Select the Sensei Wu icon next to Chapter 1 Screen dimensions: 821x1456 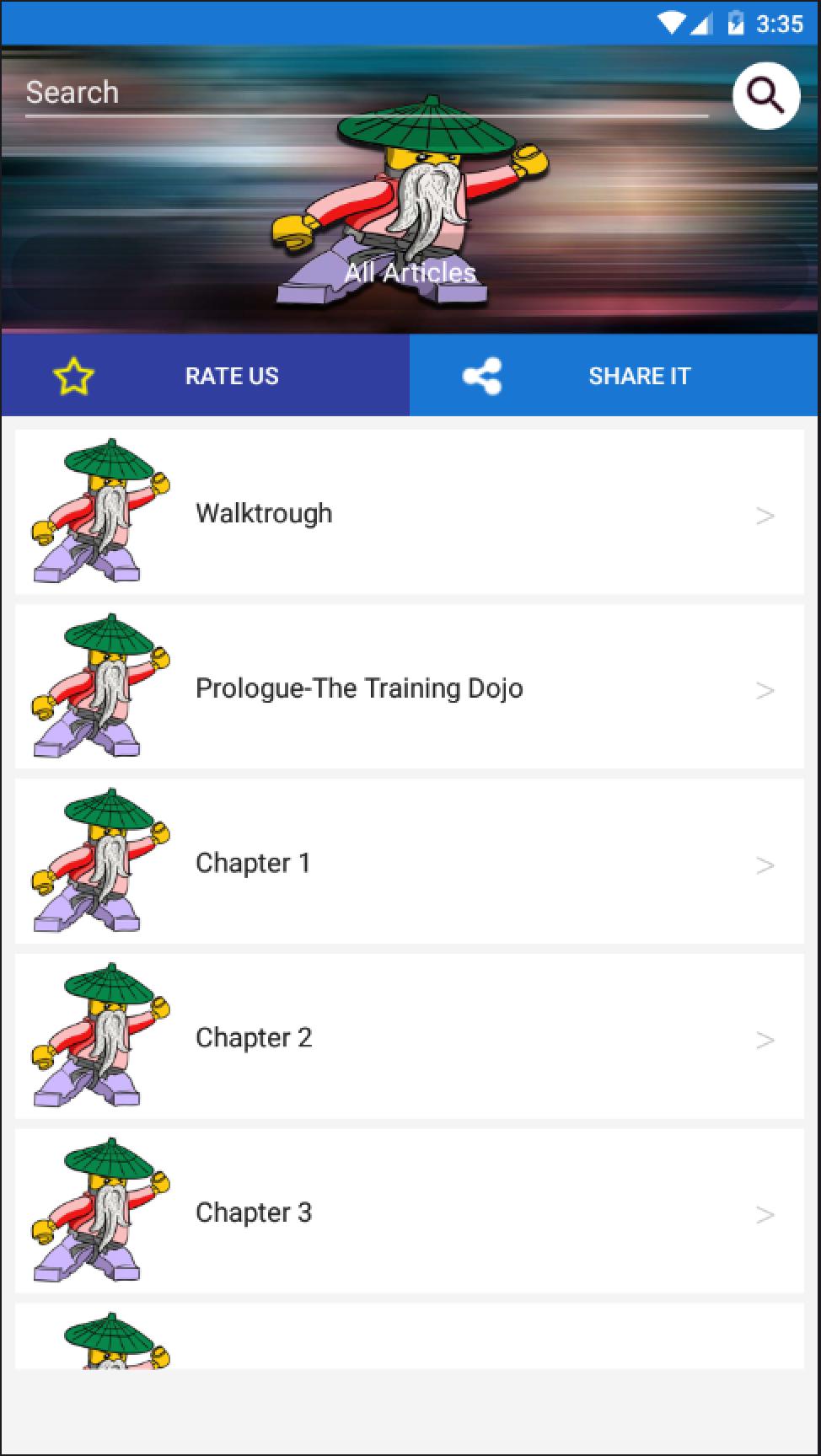tap(101, 861)
